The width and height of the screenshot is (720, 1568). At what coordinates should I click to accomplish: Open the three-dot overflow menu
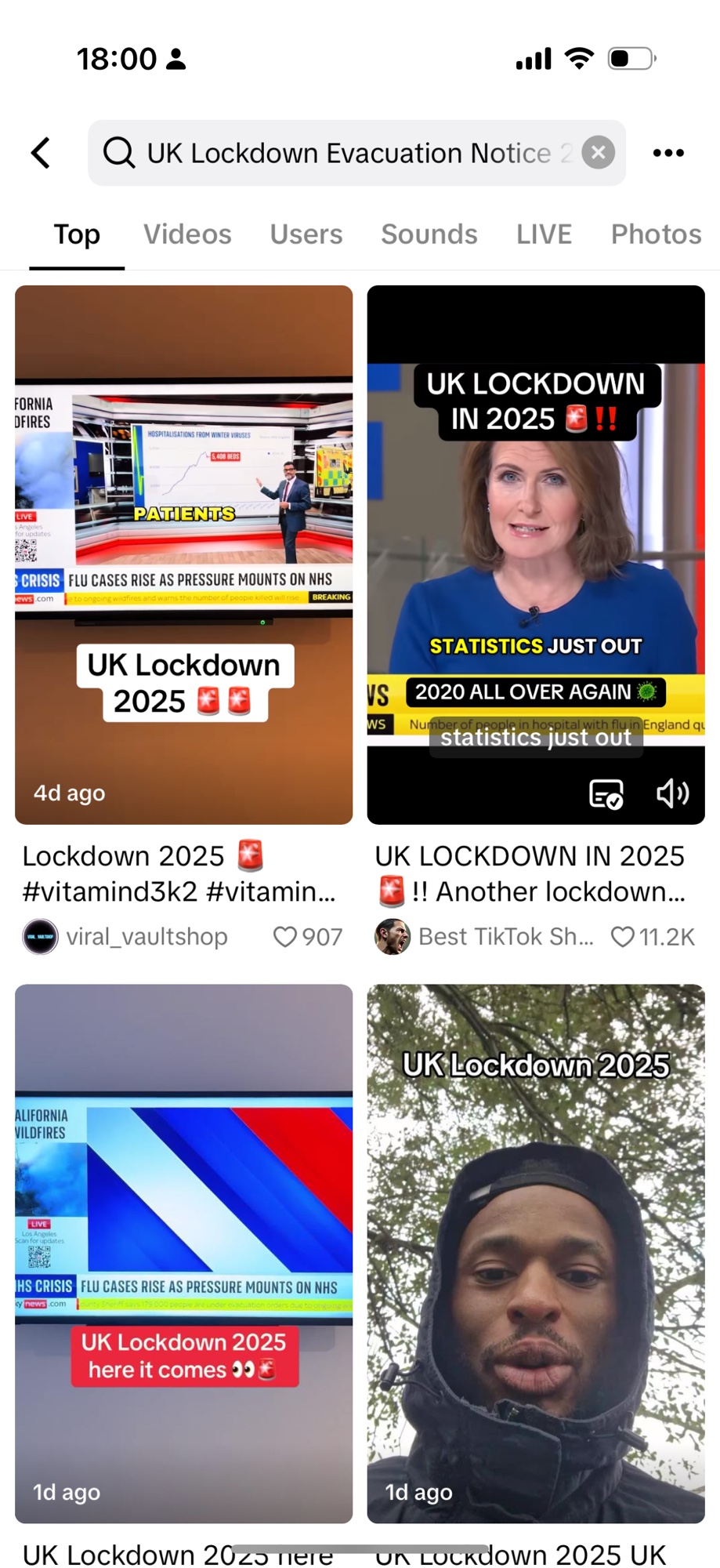coord(668,153)
